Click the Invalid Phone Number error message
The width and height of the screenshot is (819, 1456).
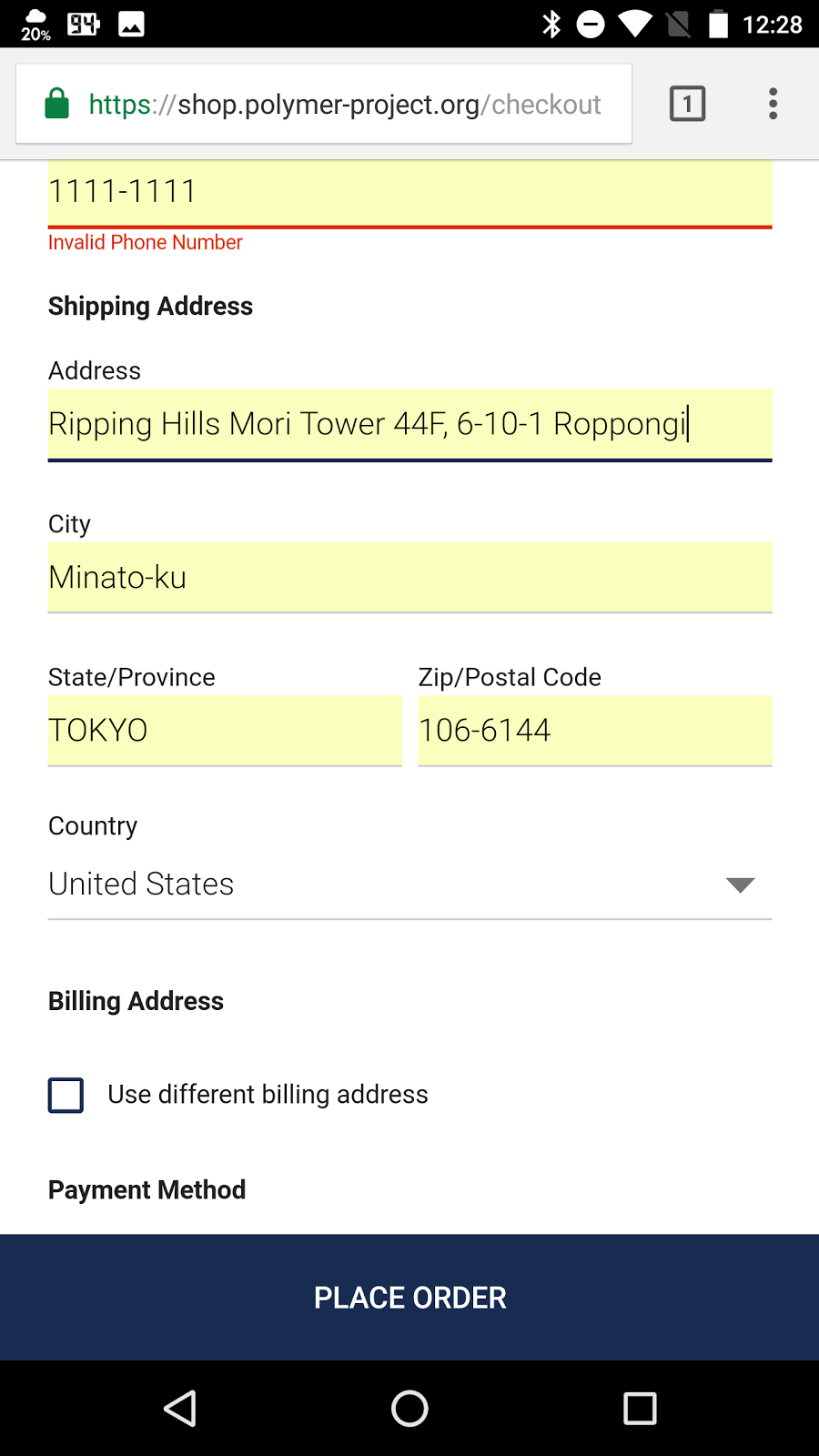(x=146, y=242)
